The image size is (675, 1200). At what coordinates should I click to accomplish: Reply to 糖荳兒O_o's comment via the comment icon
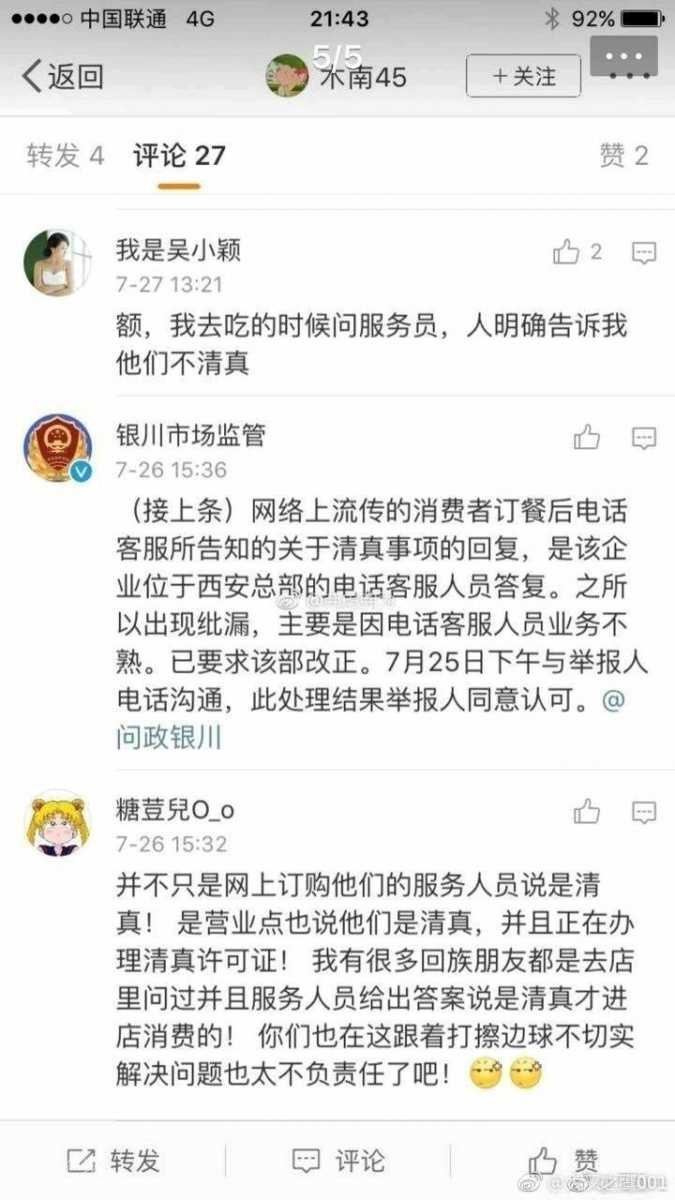click(644, 812)
